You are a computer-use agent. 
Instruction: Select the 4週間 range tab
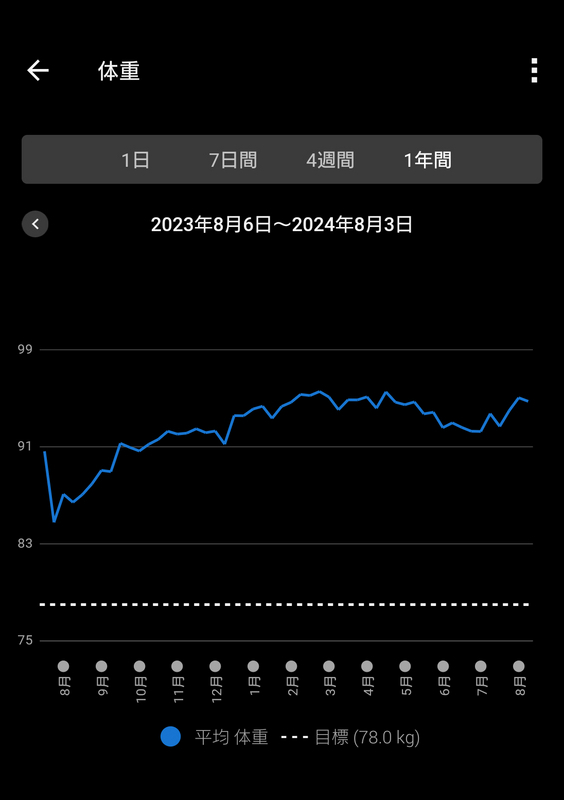(x=330, y=160)
